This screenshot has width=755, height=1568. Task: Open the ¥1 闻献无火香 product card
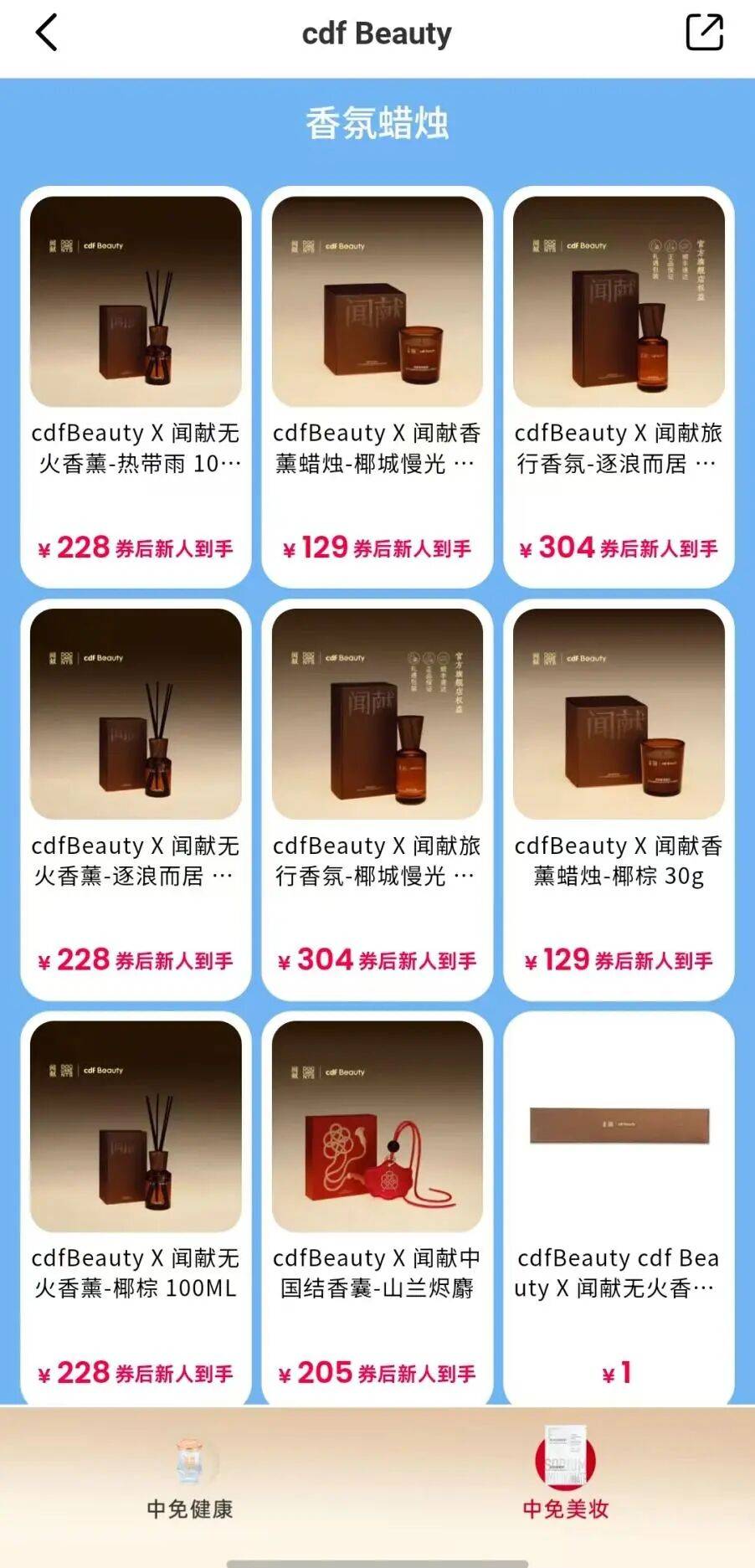click(x=619, y=1210)
